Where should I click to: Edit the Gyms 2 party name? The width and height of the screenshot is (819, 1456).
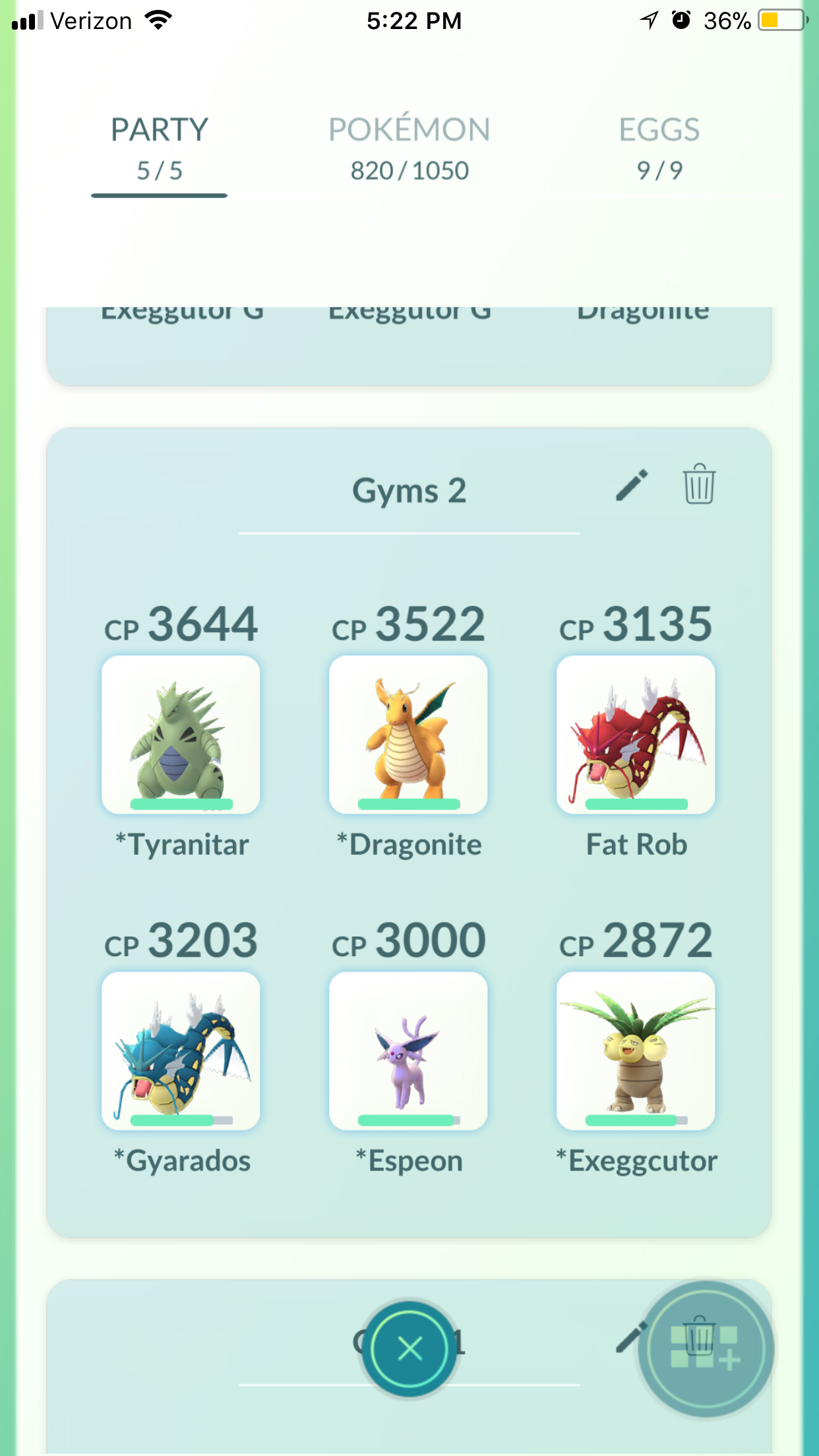(x=632, y=485)
